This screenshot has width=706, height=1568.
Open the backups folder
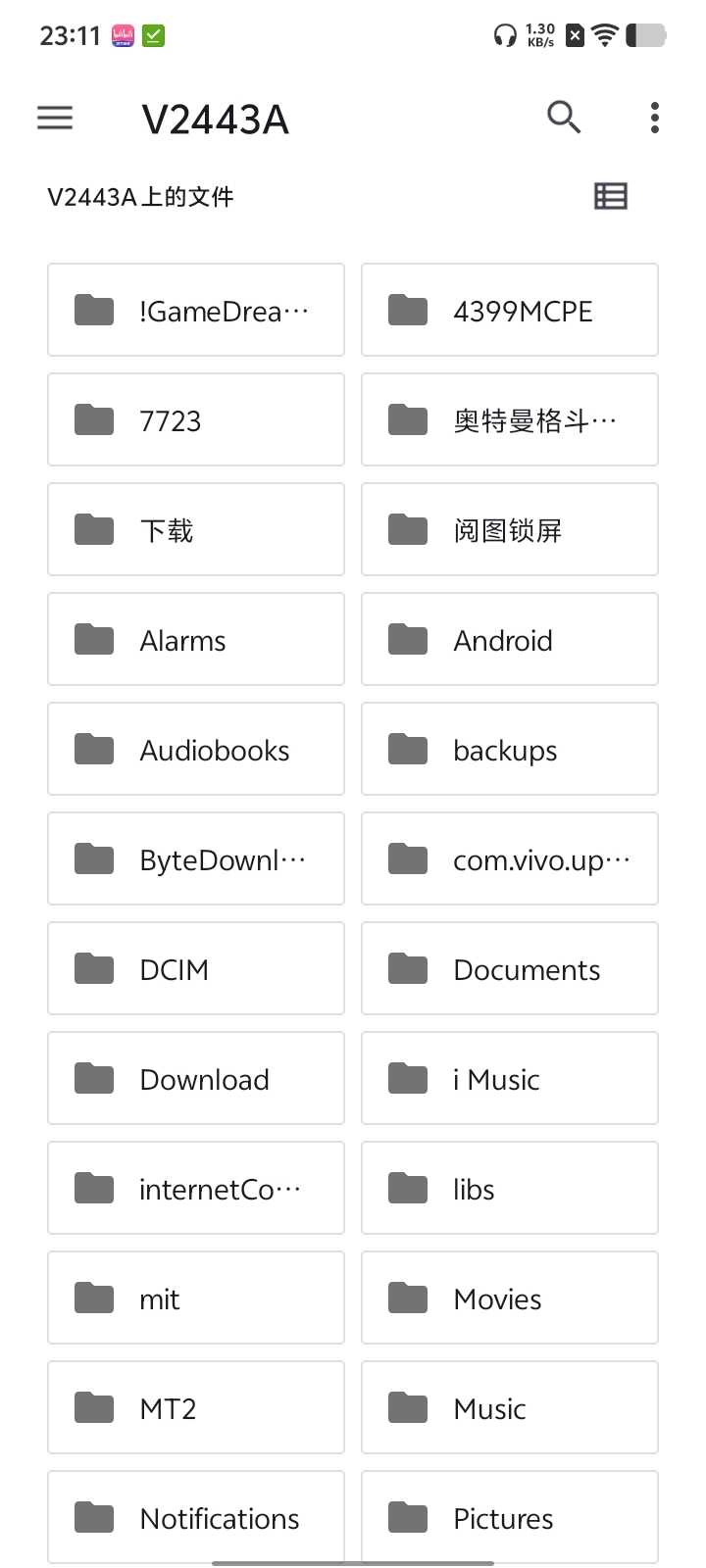tap(510, 750)
